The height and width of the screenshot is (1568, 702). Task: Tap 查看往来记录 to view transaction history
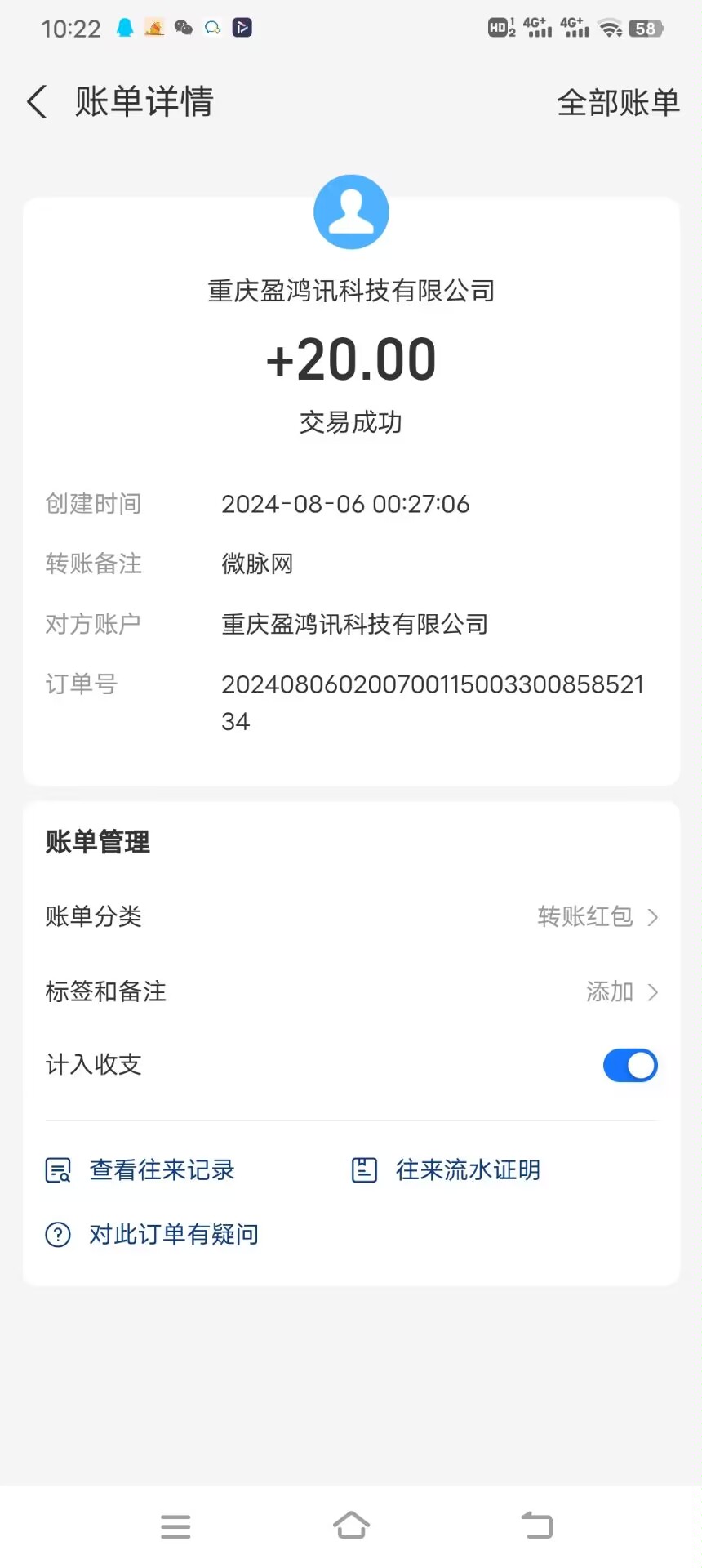pyautogui.click(x=161, y=1169)
